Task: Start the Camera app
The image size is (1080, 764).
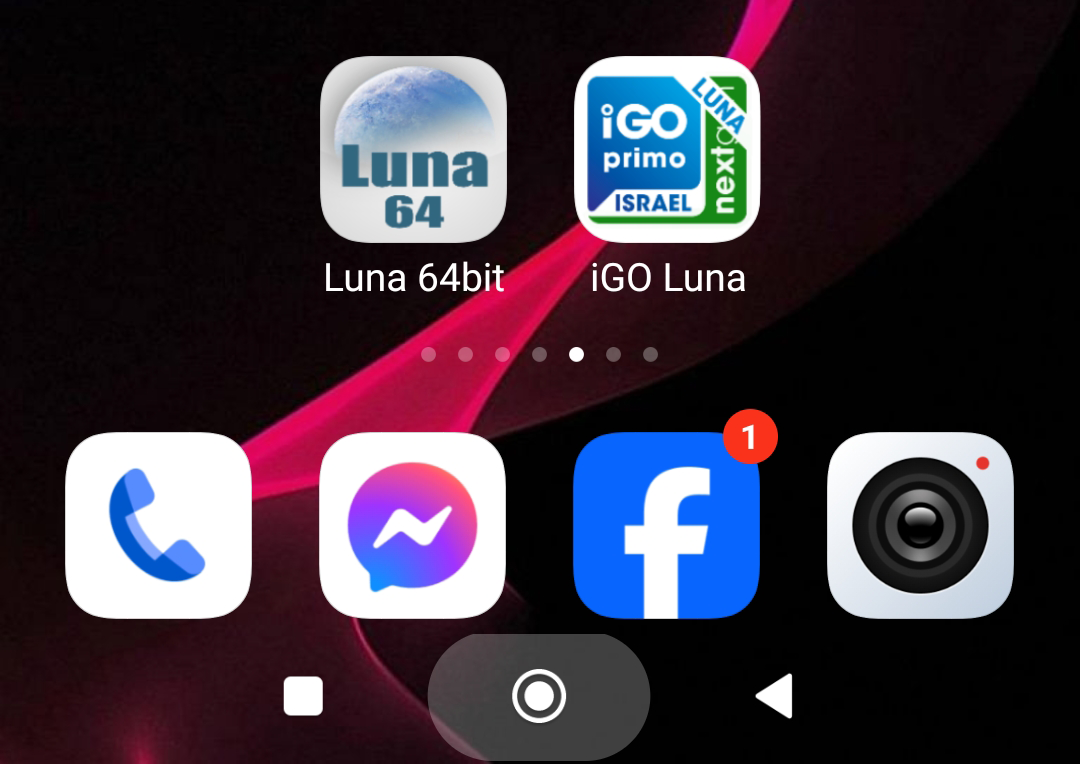Action: point(920,526)
